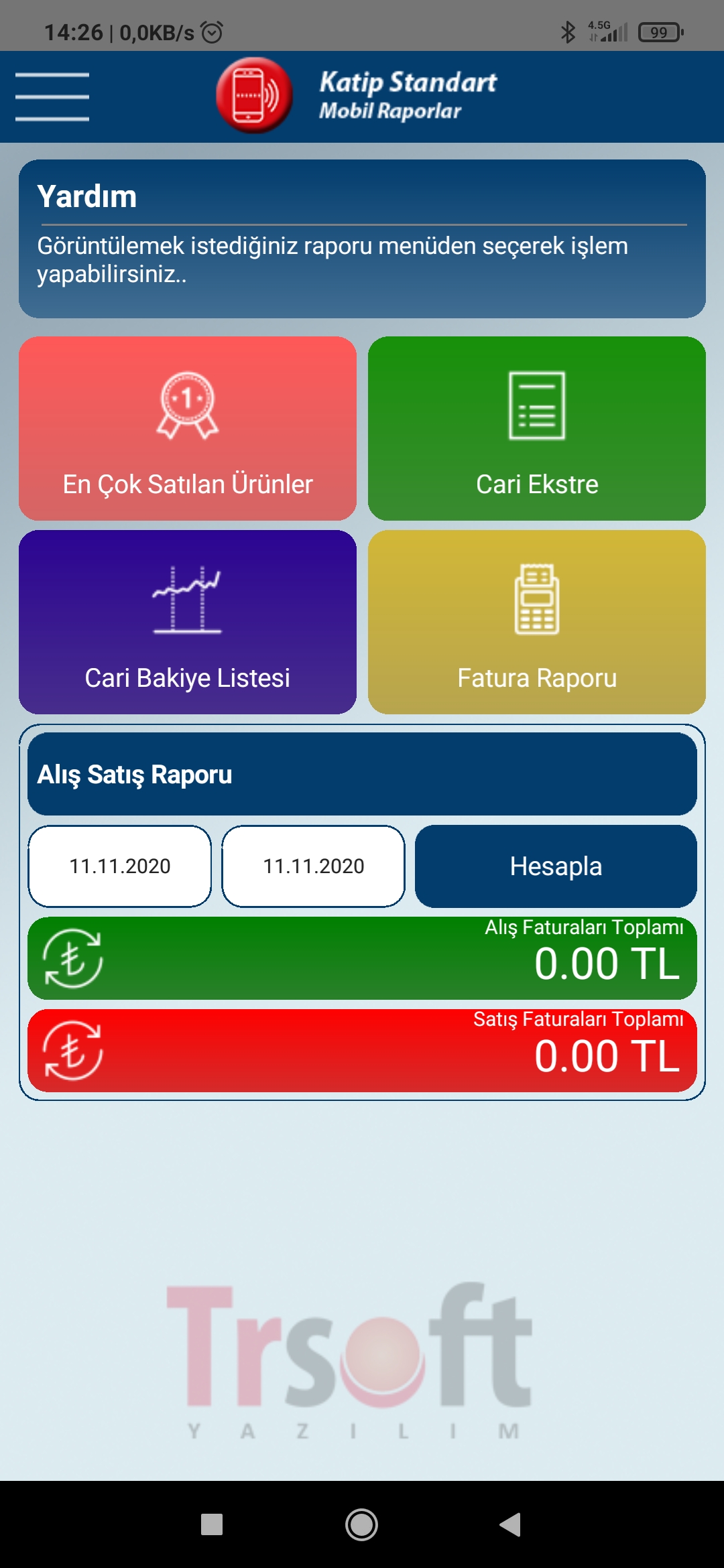Open the hamburger drawer menu

[x=52, y=97]
